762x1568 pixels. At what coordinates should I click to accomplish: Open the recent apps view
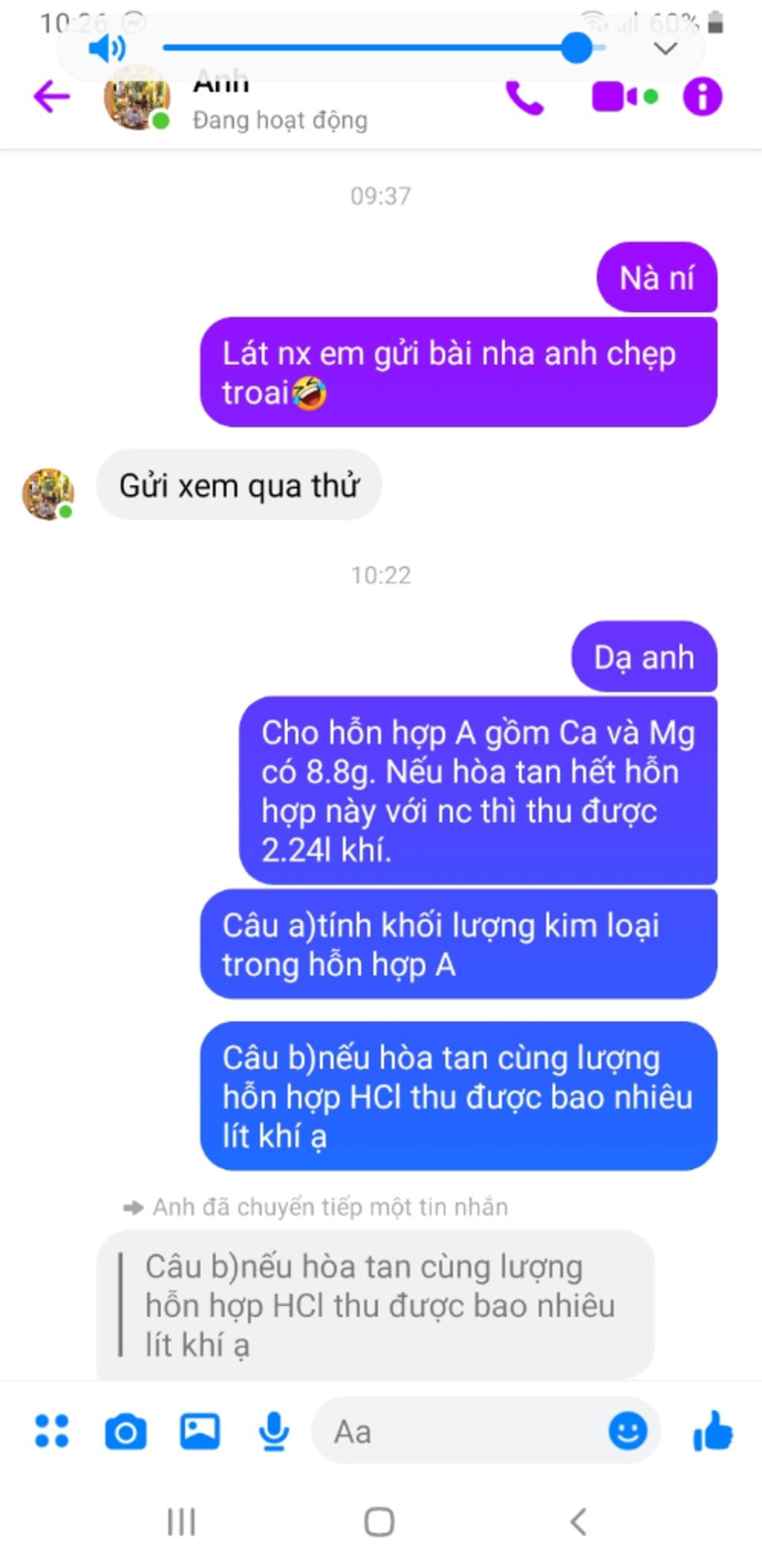[x=182, y=1522]
